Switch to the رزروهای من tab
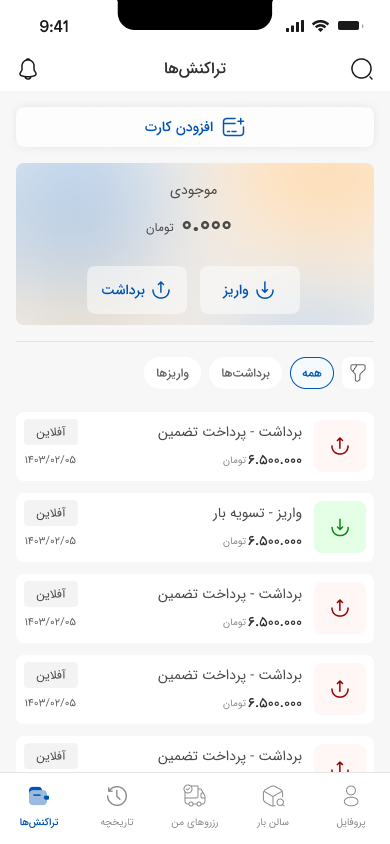Viewport: 390px width, 844px height. click(195, 806)
